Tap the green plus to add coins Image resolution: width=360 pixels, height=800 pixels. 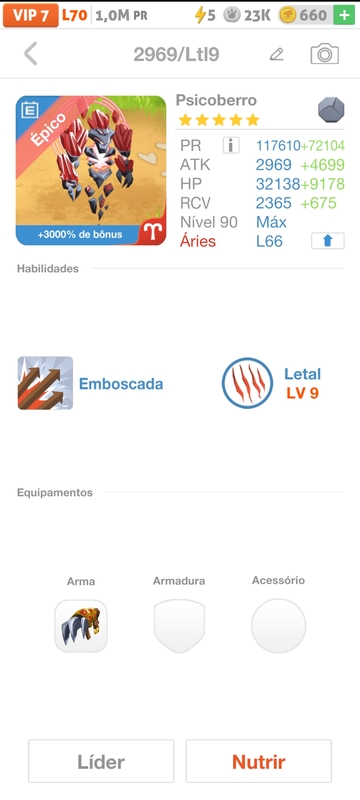click(x=344, y=15)
